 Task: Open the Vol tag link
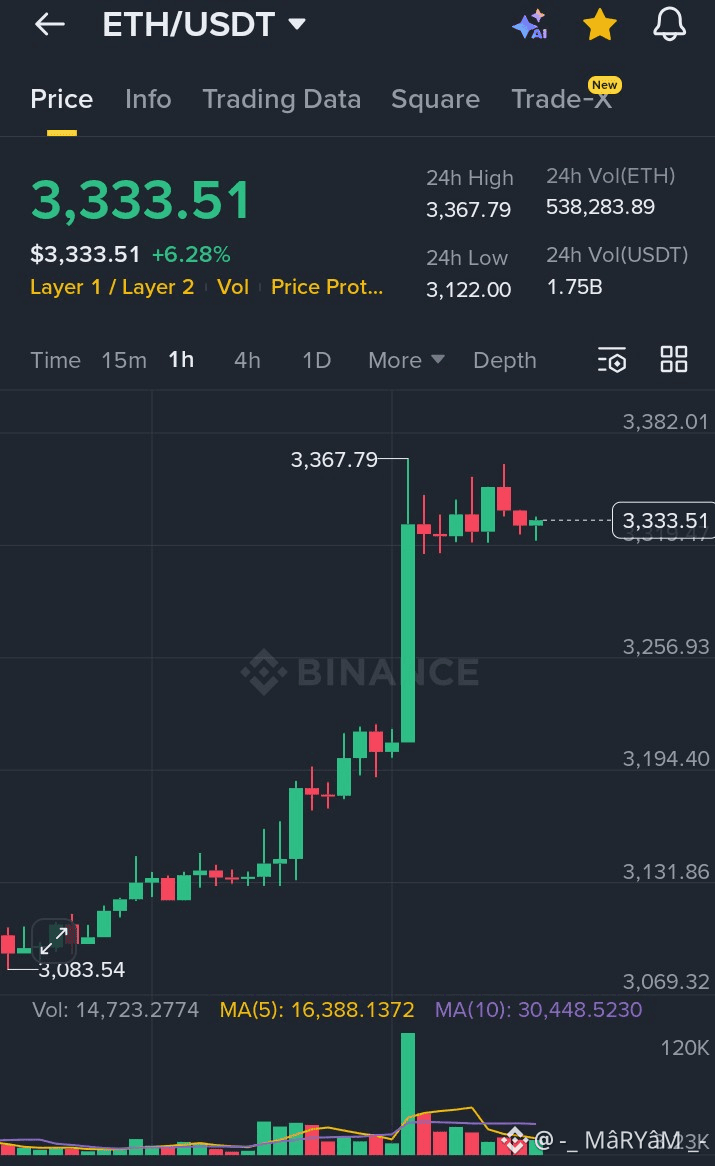point(233,287)
